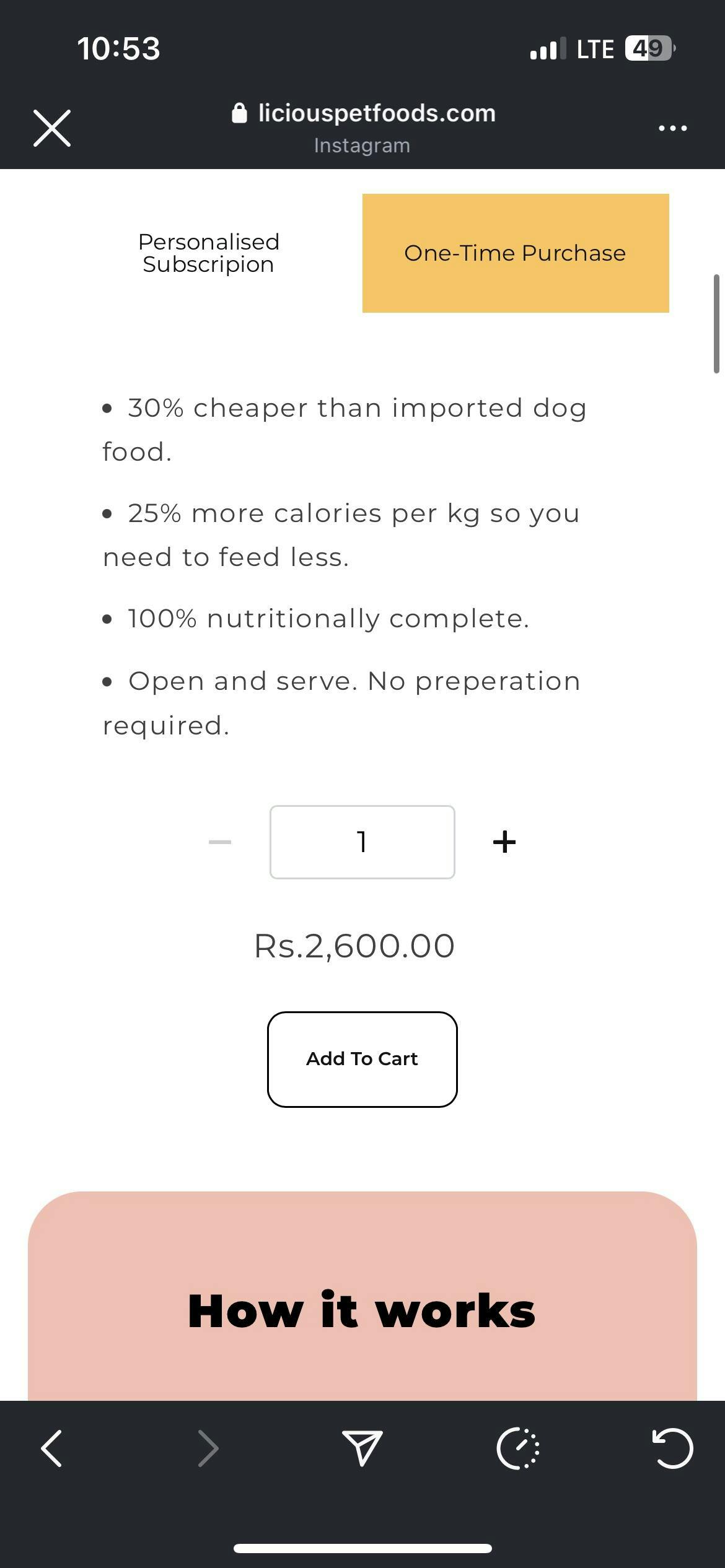
Task: Select the One-Time Purchase tab
Action: click(x=516, y=253)
